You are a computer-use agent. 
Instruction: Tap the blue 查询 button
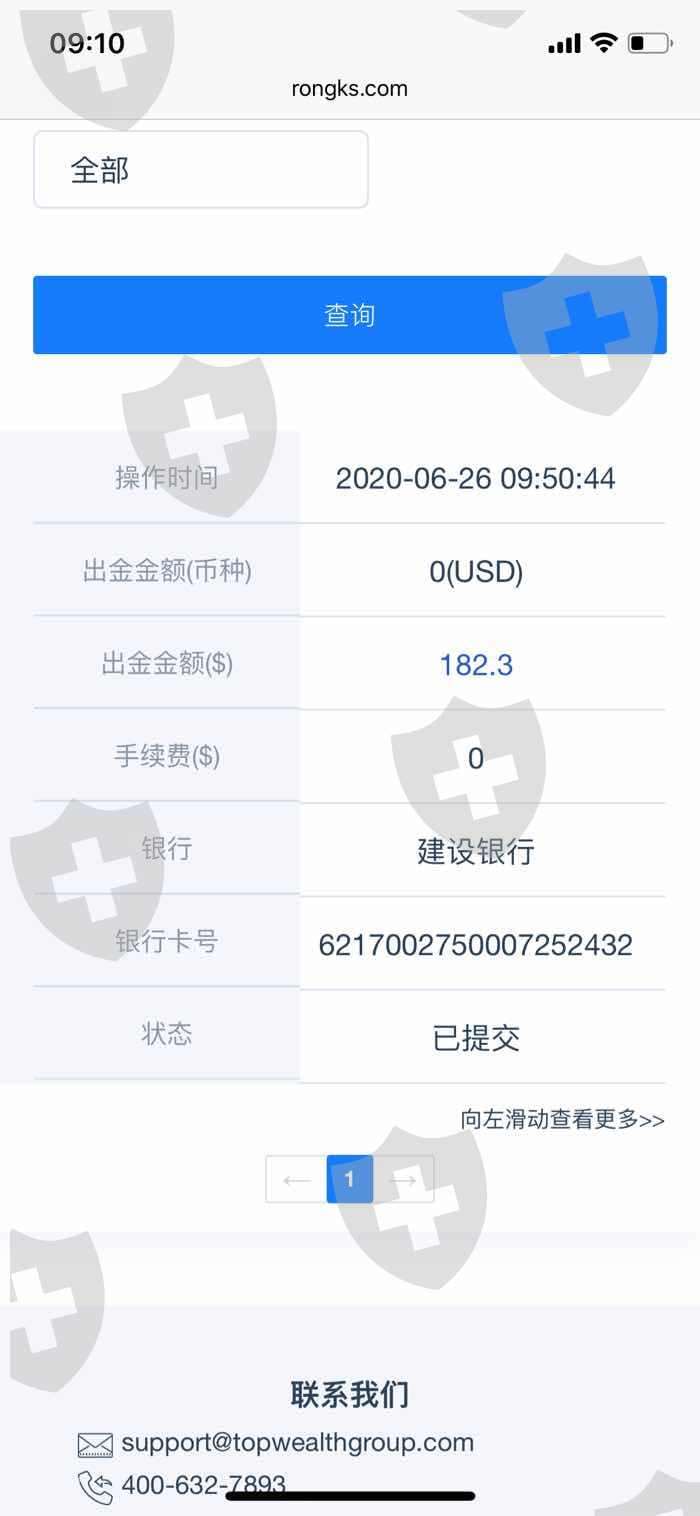coord(350,315)
